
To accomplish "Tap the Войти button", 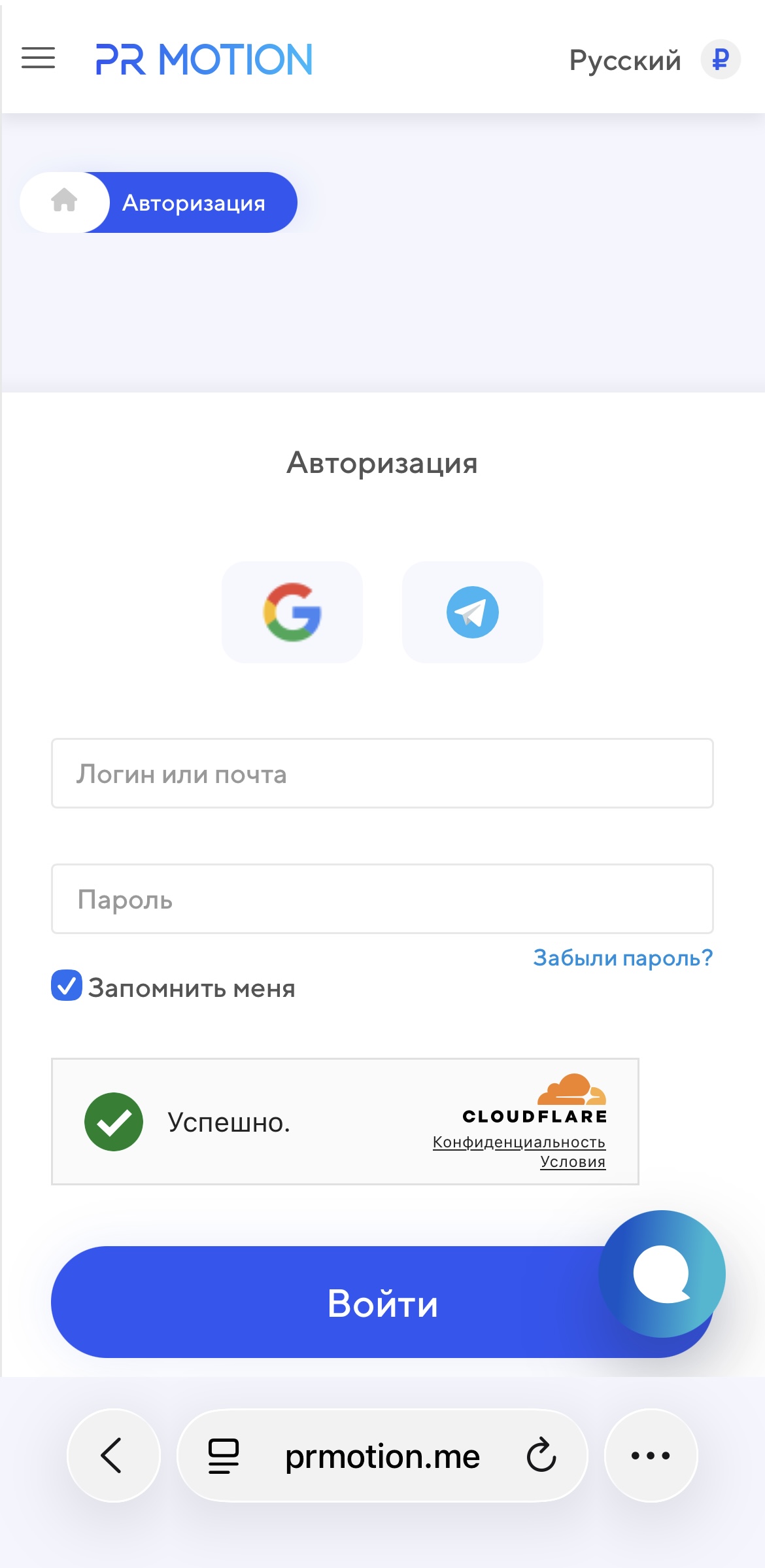I will click(327, 1302).
